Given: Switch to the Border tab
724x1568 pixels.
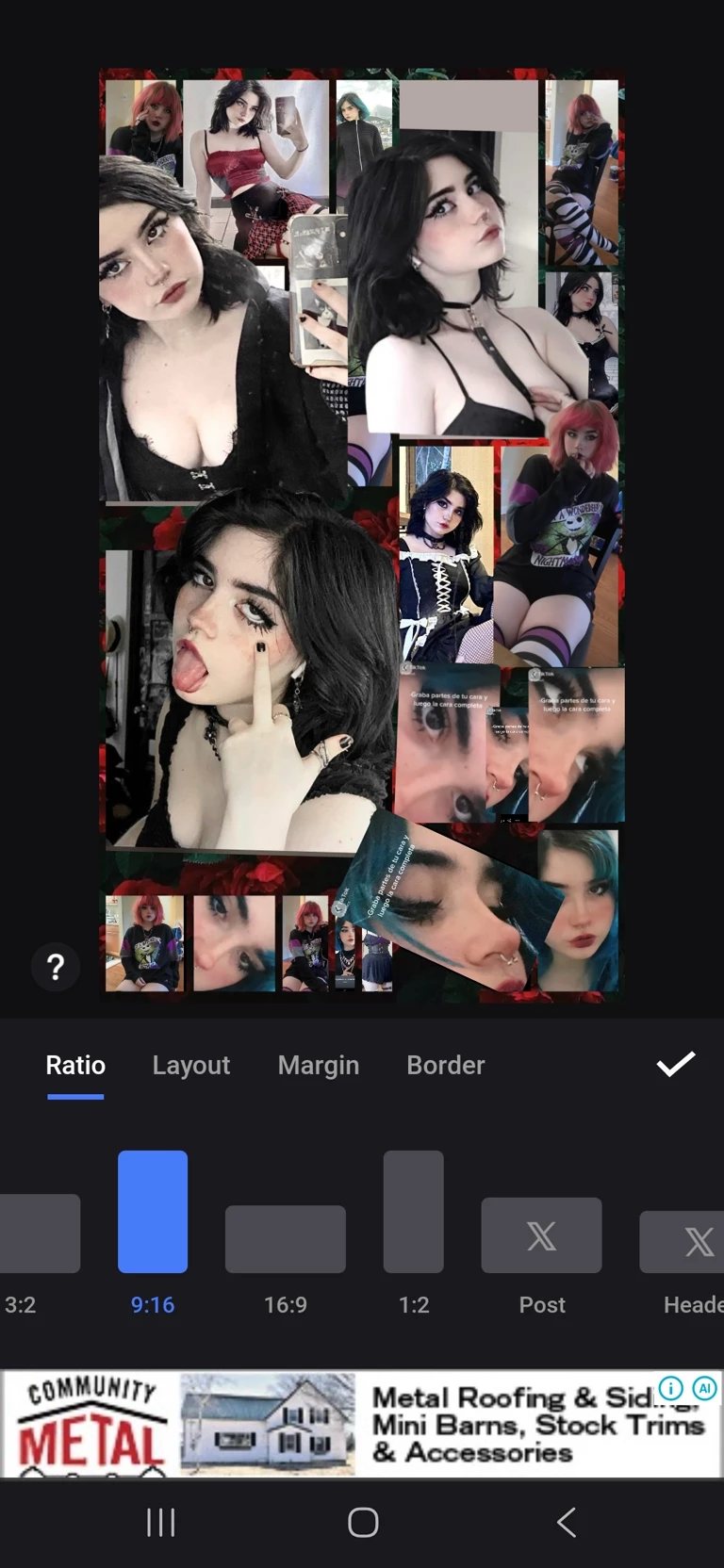Looking at the screenshot, I should pyautogui.click(x=445, y=1065).
